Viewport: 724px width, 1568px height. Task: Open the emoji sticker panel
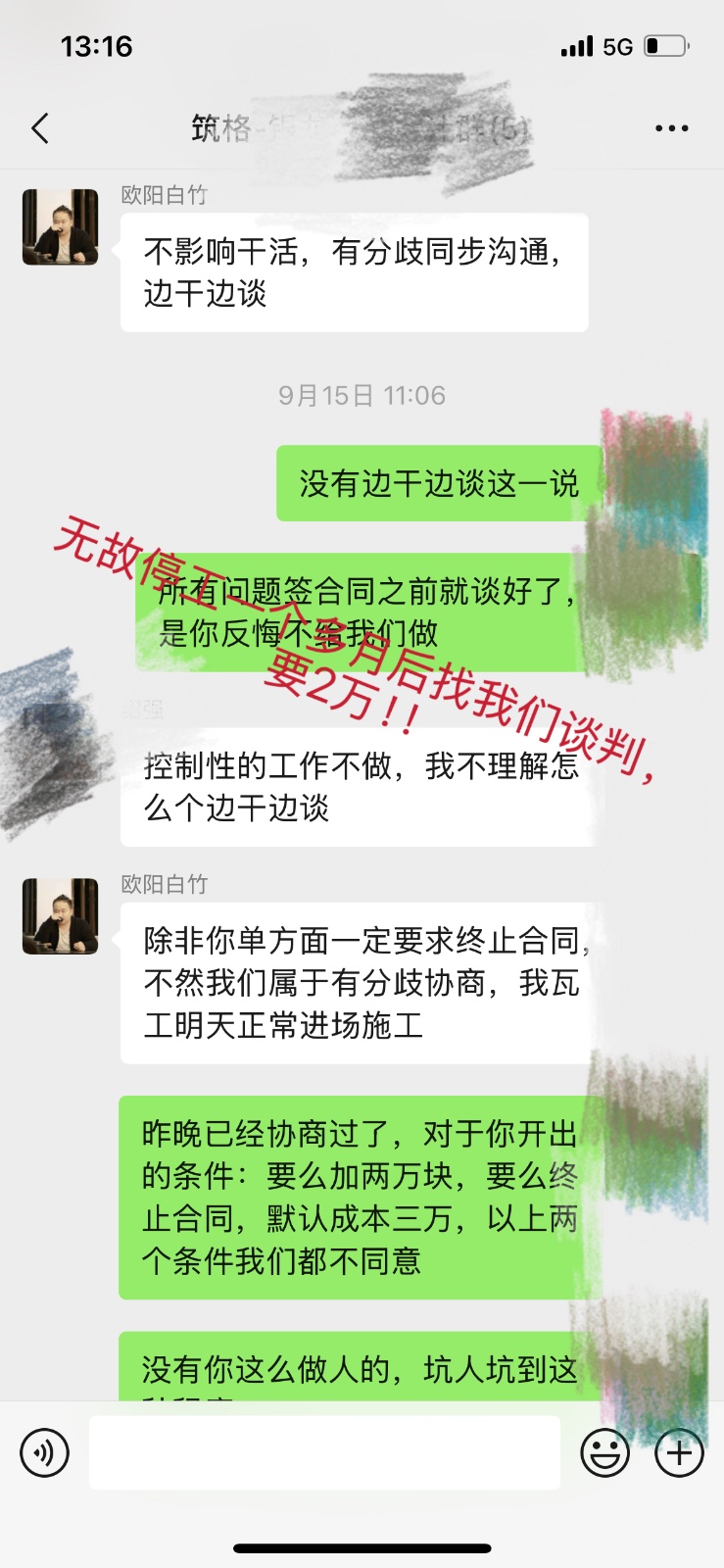[604, 1452]
